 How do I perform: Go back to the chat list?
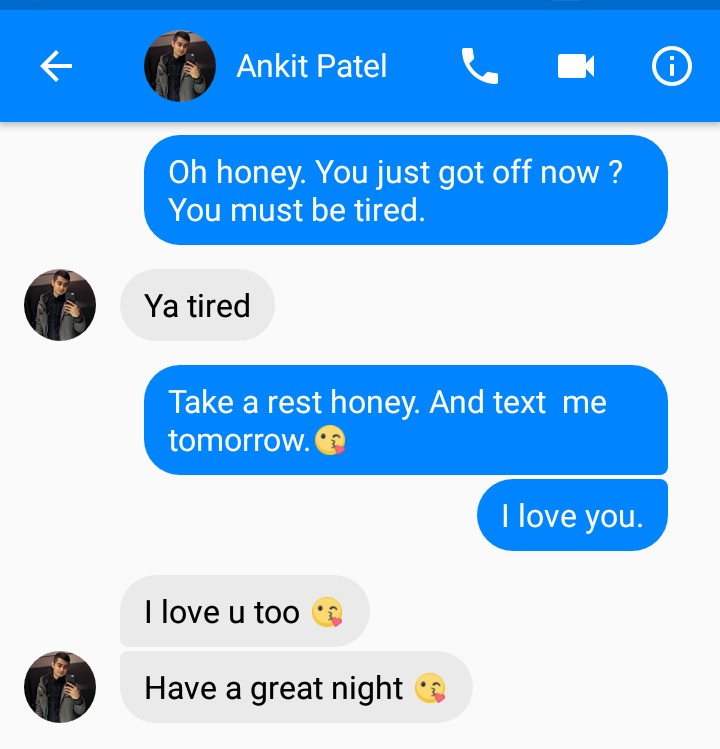pyautogui.click(x=56, y=67)
